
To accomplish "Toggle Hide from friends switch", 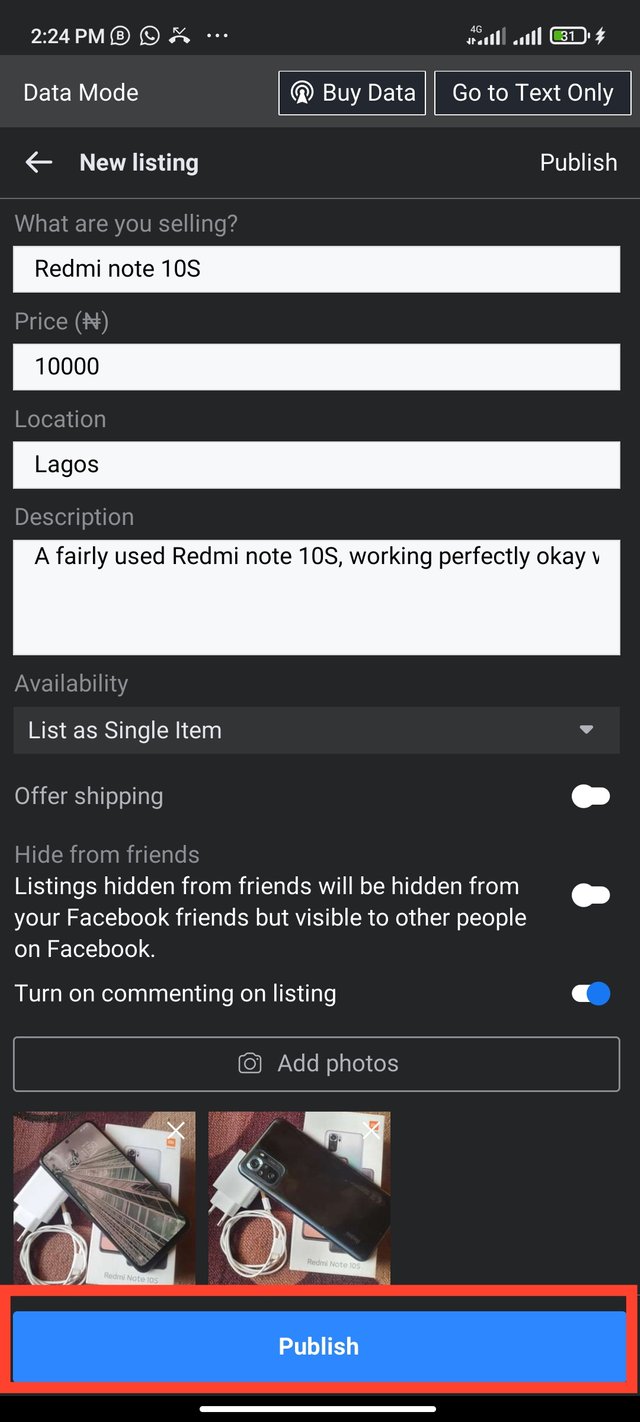I will [590, 895].
